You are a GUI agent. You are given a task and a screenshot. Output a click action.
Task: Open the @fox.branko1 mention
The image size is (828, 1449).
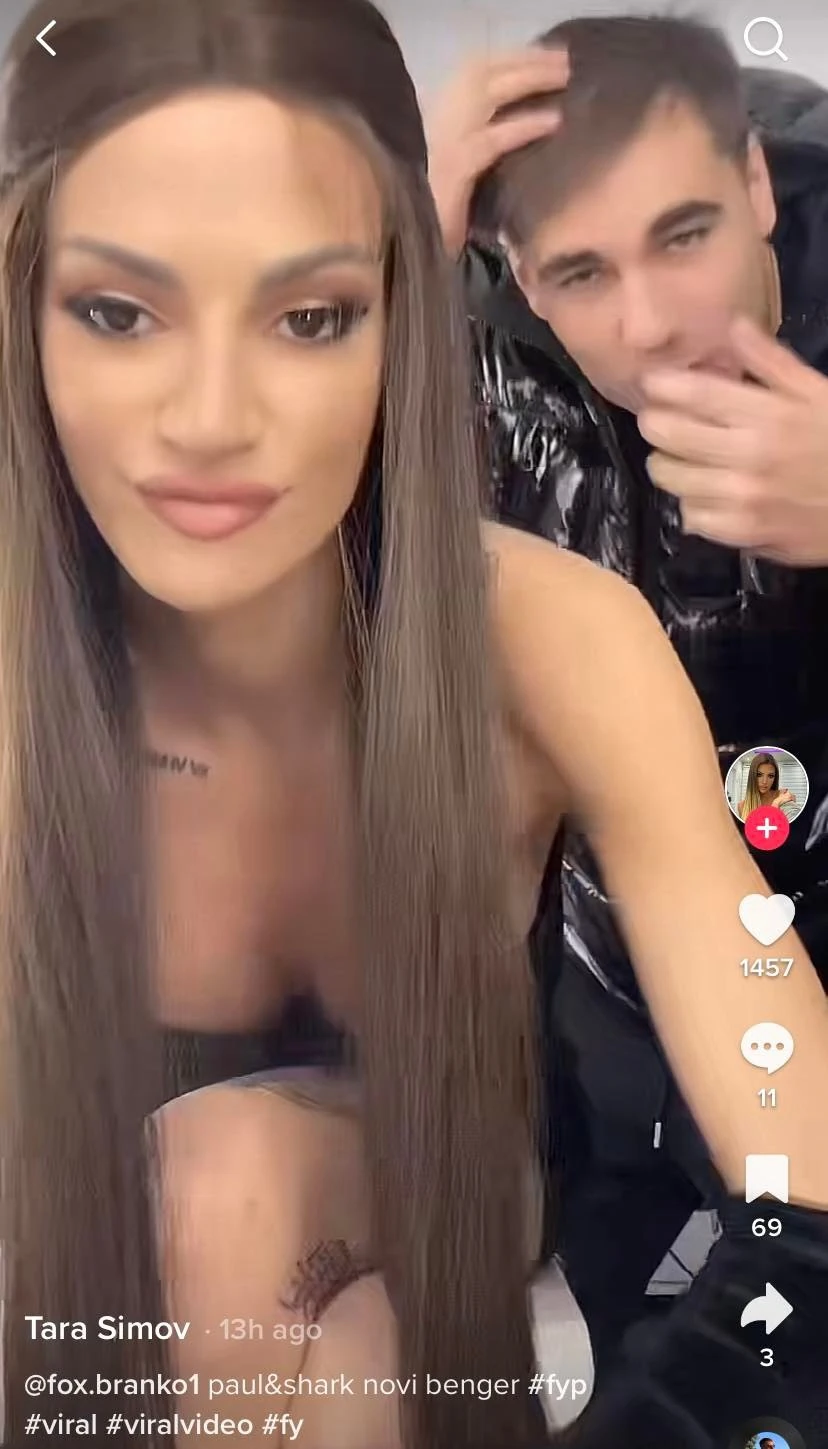point(113,1385)
